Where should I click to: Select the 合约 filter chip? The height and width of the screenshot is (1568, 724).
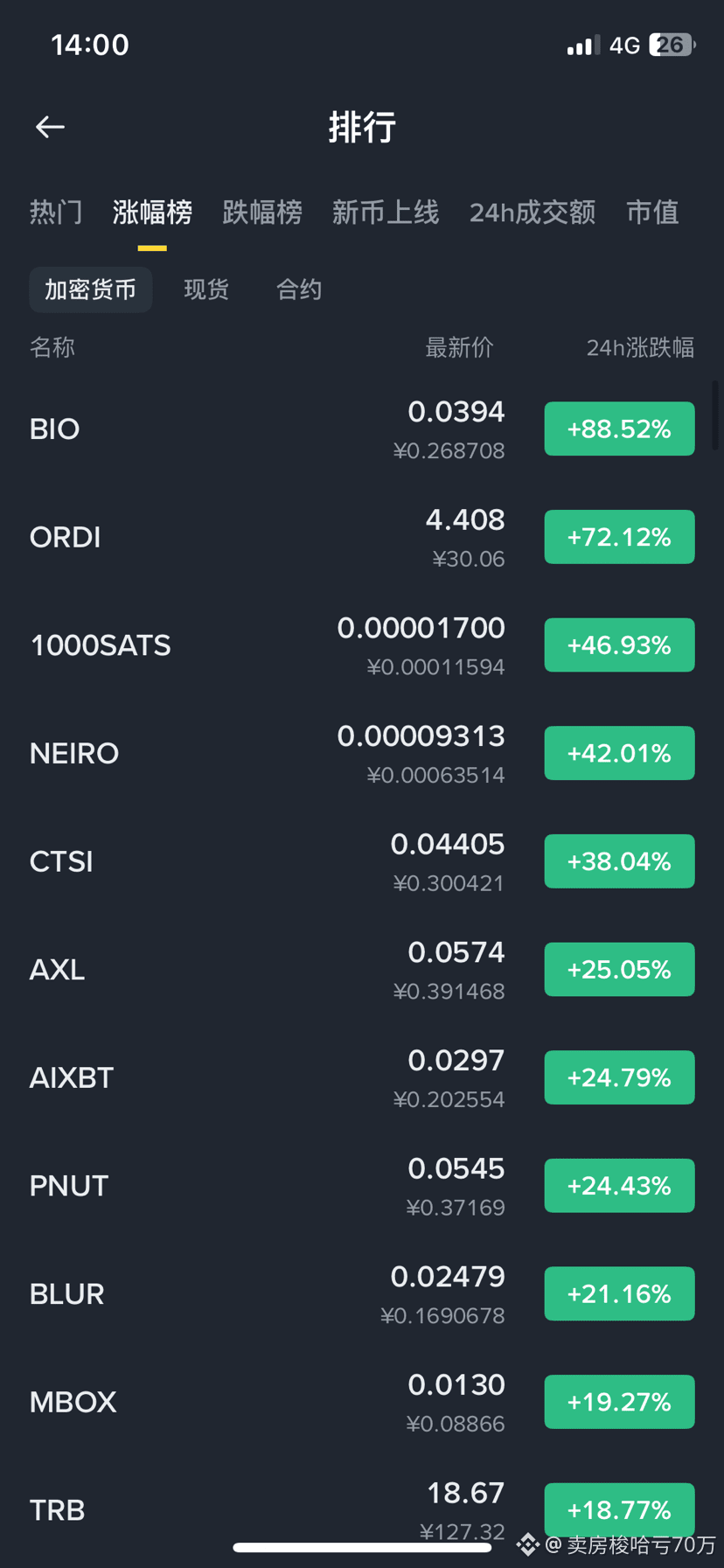coord(299,289)
